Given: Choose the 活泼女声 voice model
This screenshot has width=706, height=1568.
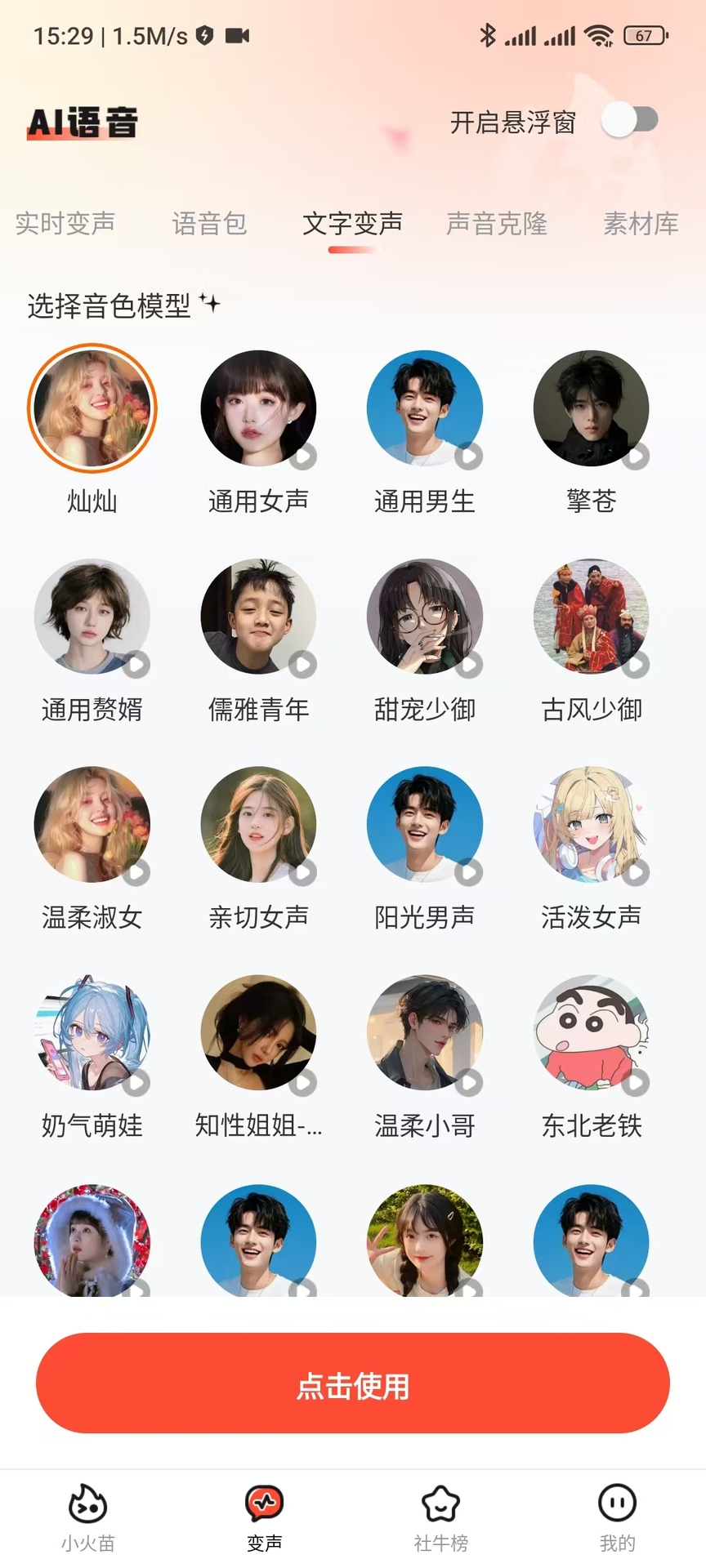Looking at the screenshot, I should tap(591, 825).
